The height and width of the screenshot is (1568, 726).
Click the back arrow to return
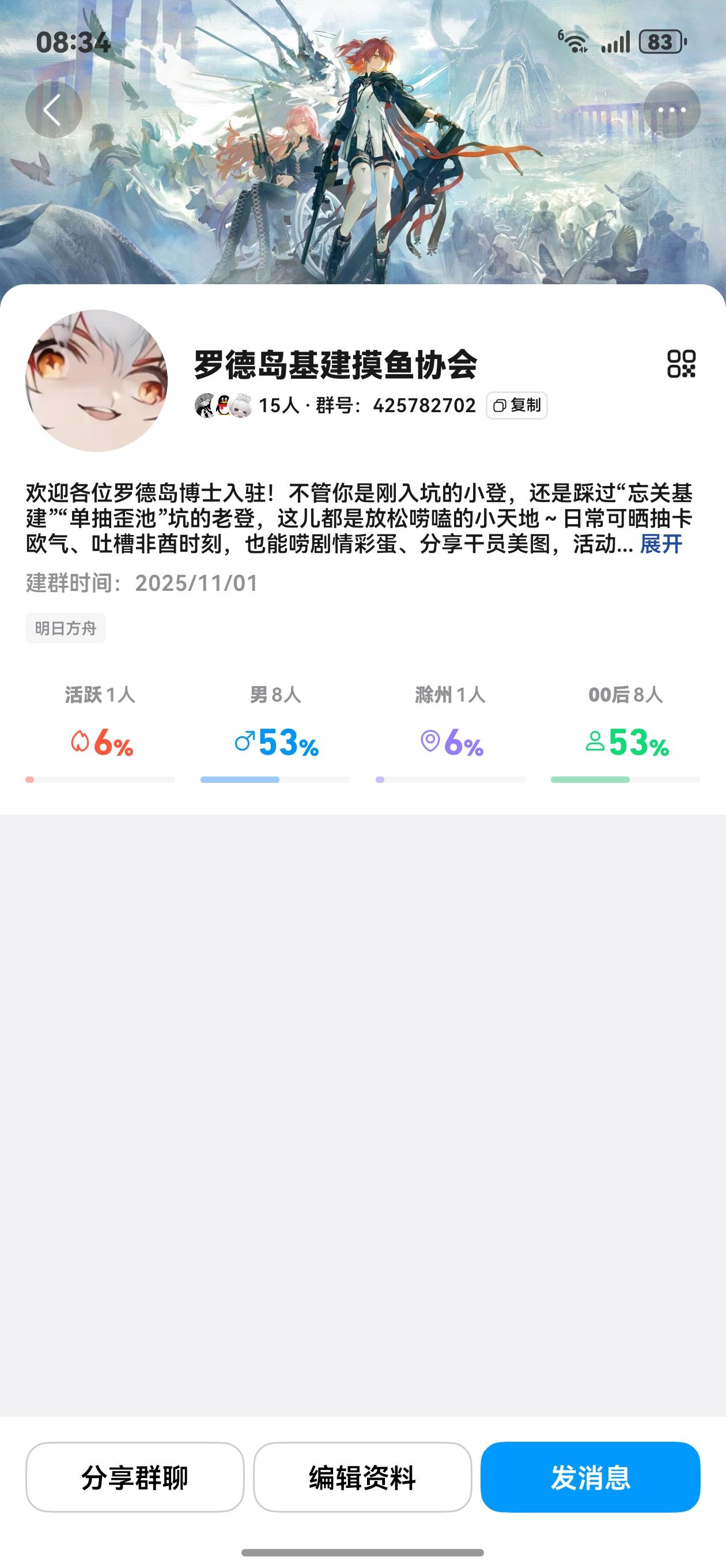tap(52, 108)
